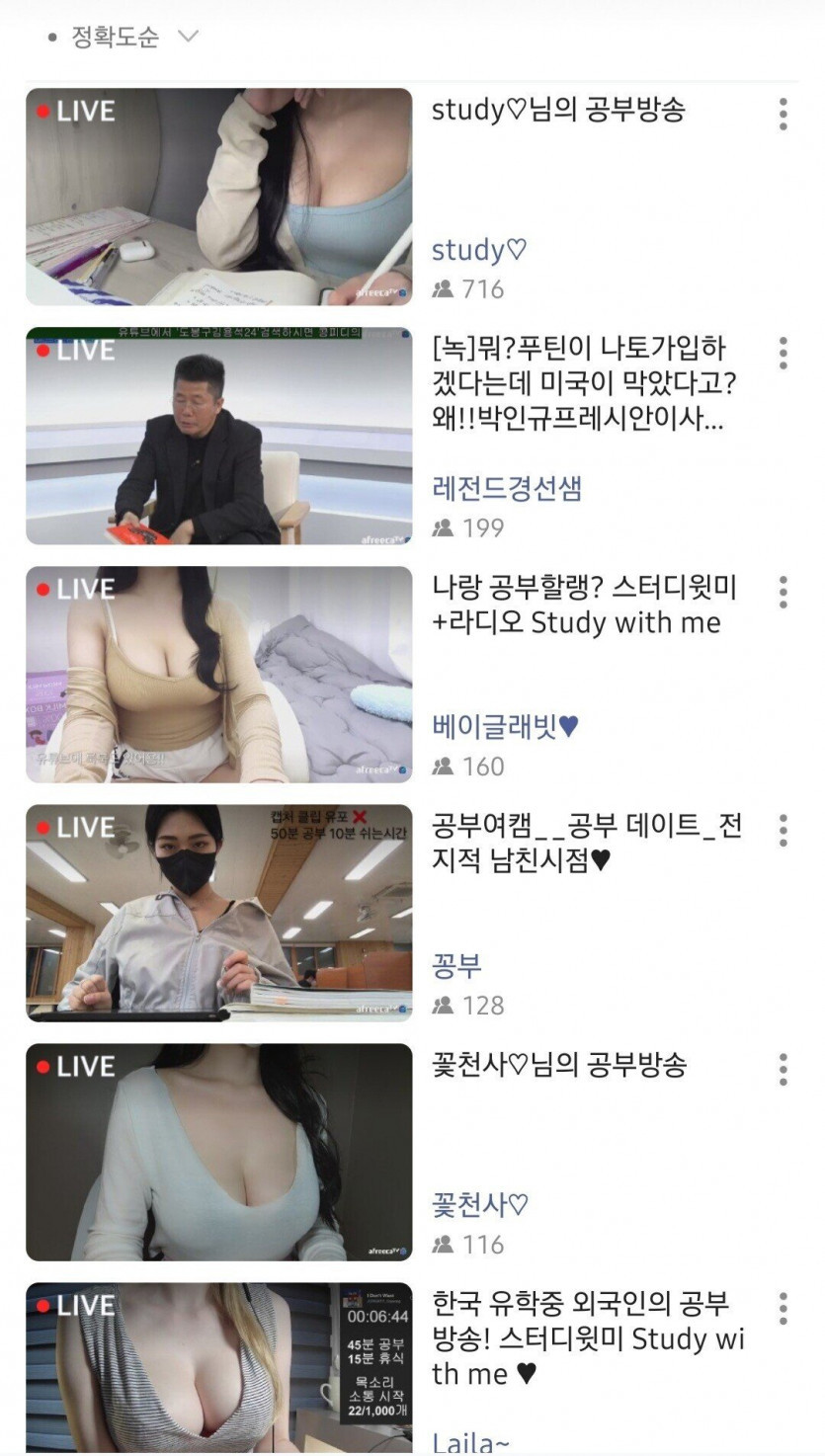Open the 푸틴이 나토가입 live broadcast thumbnail
Screen dimensions: 825x1456
(218, 436)
